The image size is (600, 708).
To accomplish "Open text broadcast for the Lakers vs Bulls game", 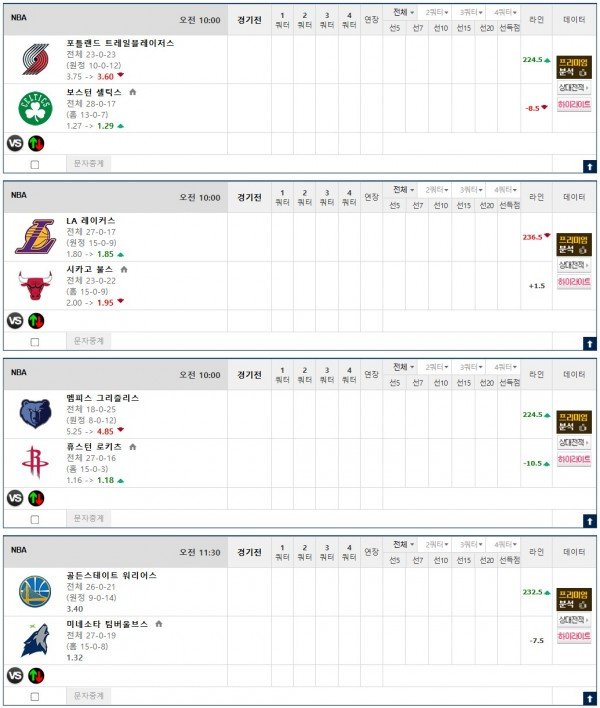I will pyautogui.click(x=90, y=341).
